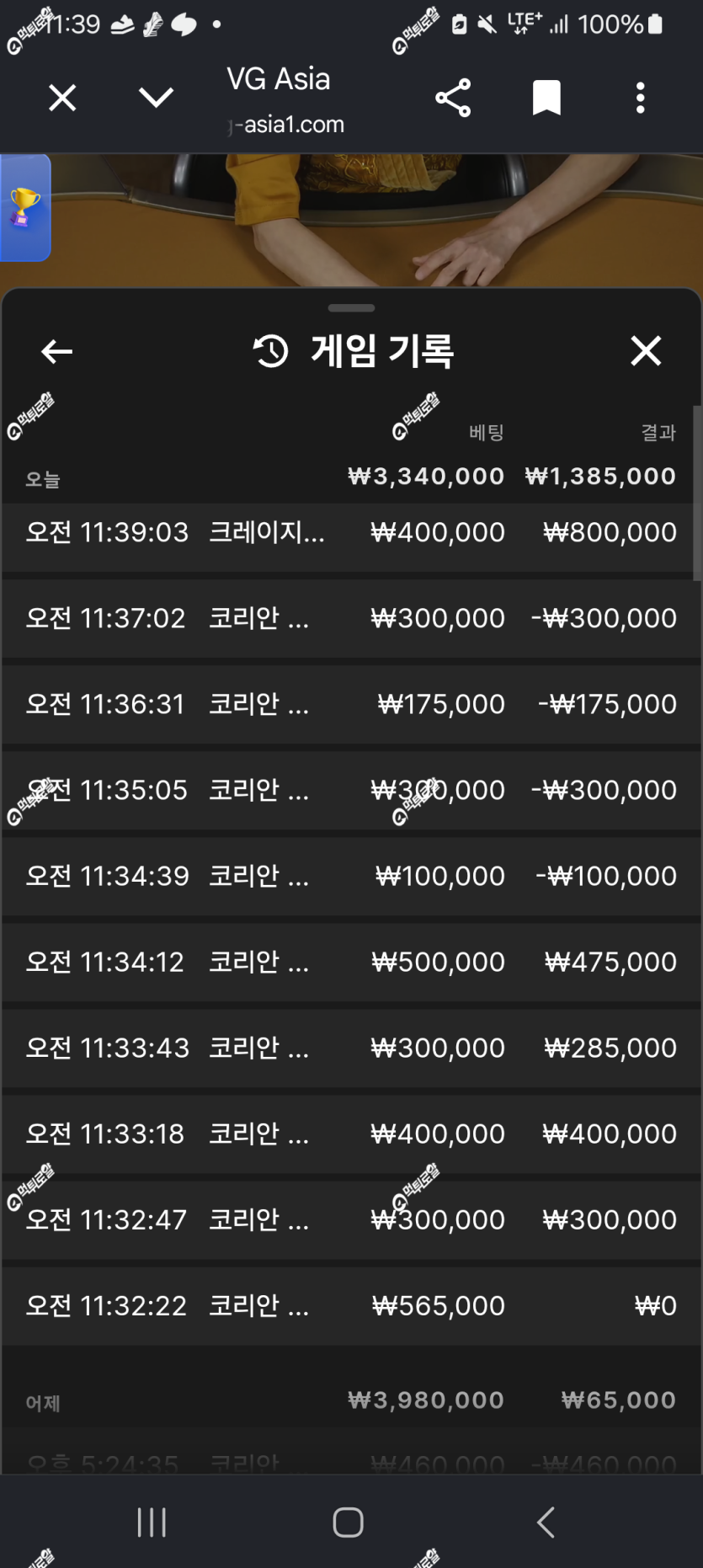703x1568 pixels.
Task: Open the recent apps view
Action: (152, 1522)
